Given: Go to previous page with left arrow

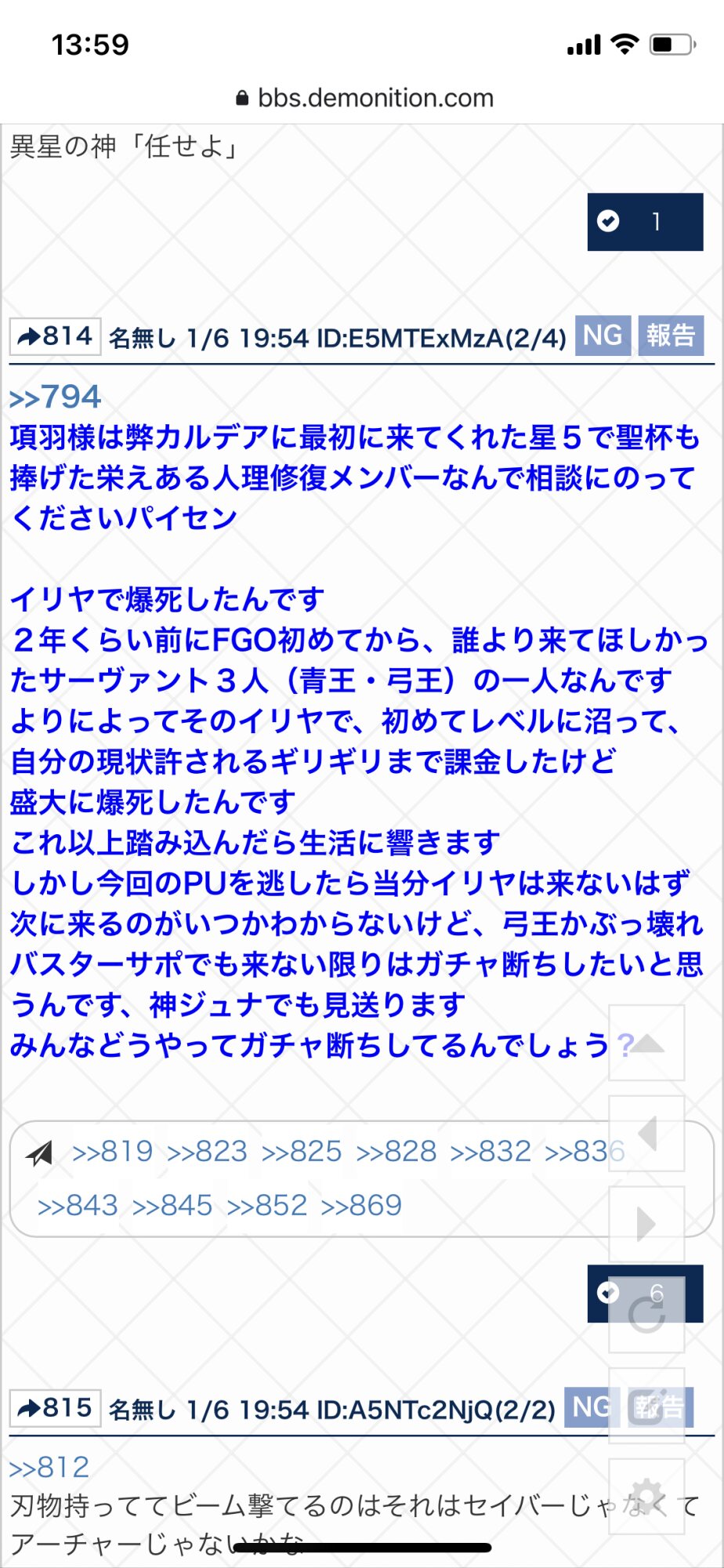Looking at the screenshot, I should tap(646, 1134).
